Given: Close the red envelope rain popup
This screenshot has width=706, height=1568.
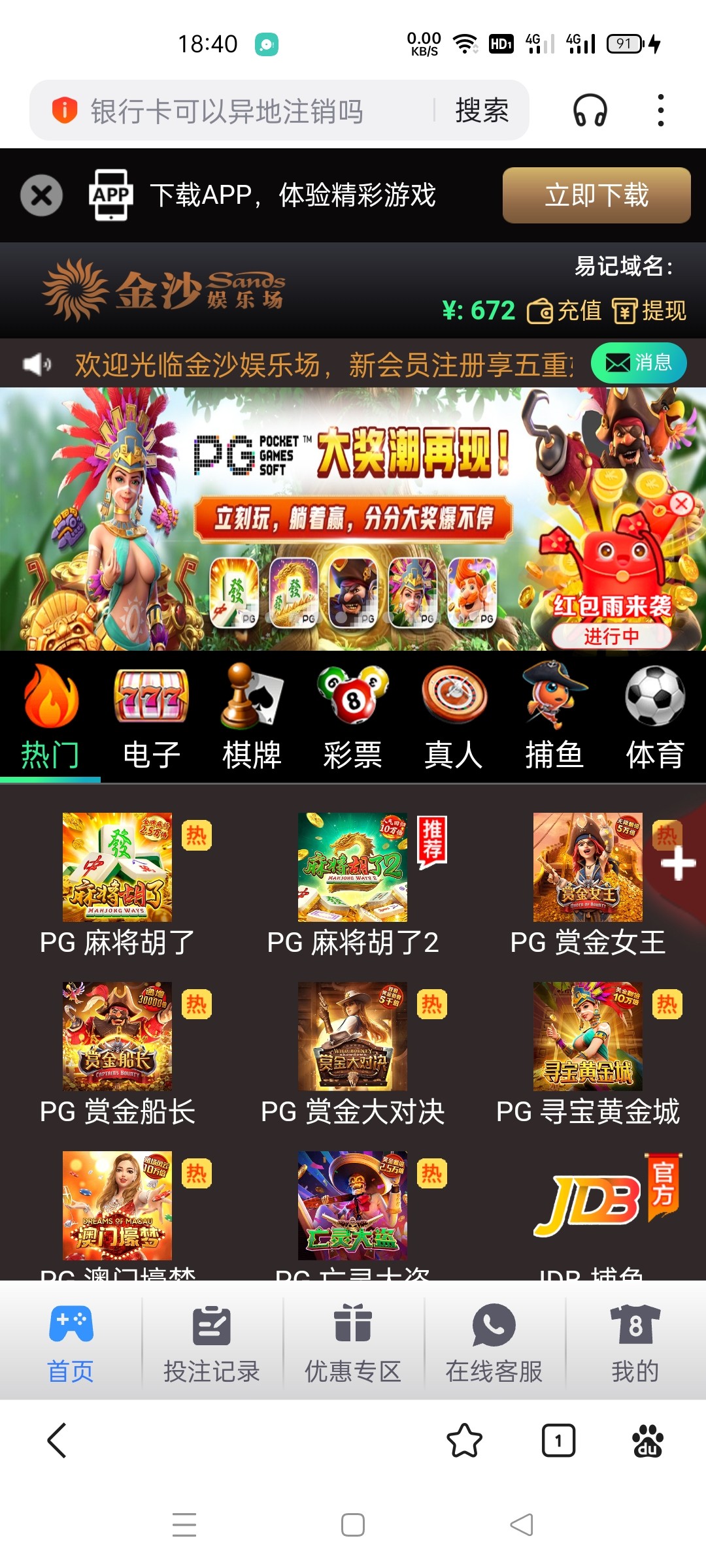Looking at the screenshot, I should pos(681,503).
